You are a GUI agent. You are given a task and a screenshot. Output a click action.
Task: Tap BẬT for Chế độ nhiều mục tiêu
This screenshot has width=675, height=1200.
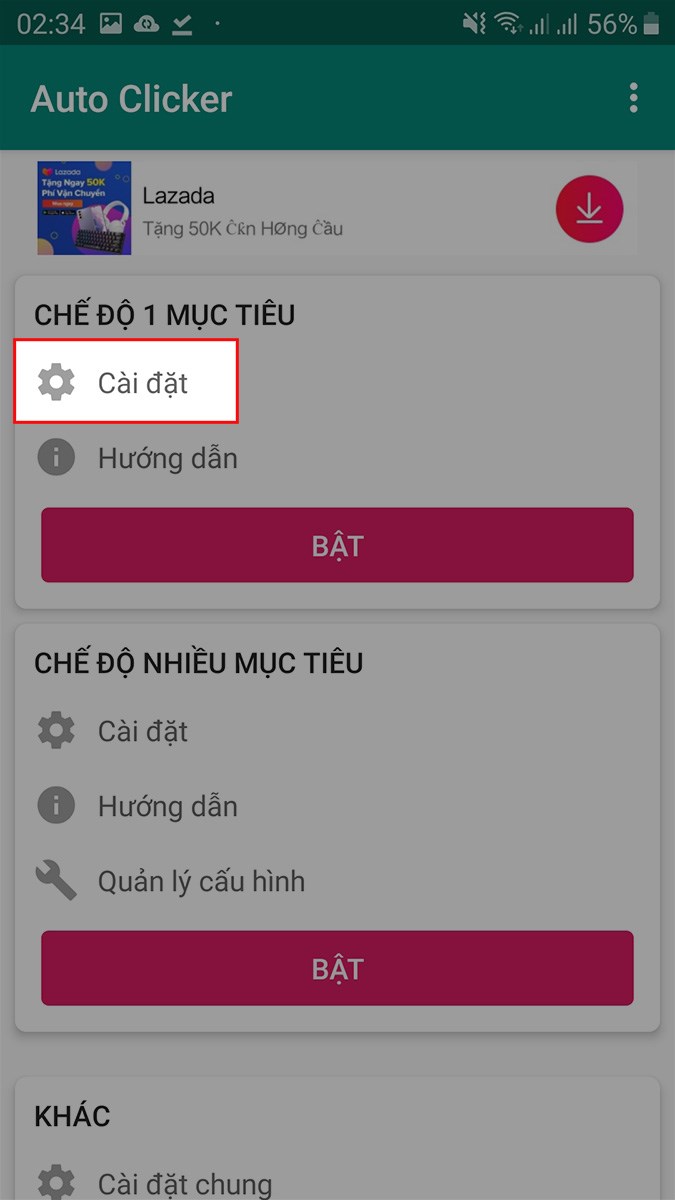click(x=337, y=968)
